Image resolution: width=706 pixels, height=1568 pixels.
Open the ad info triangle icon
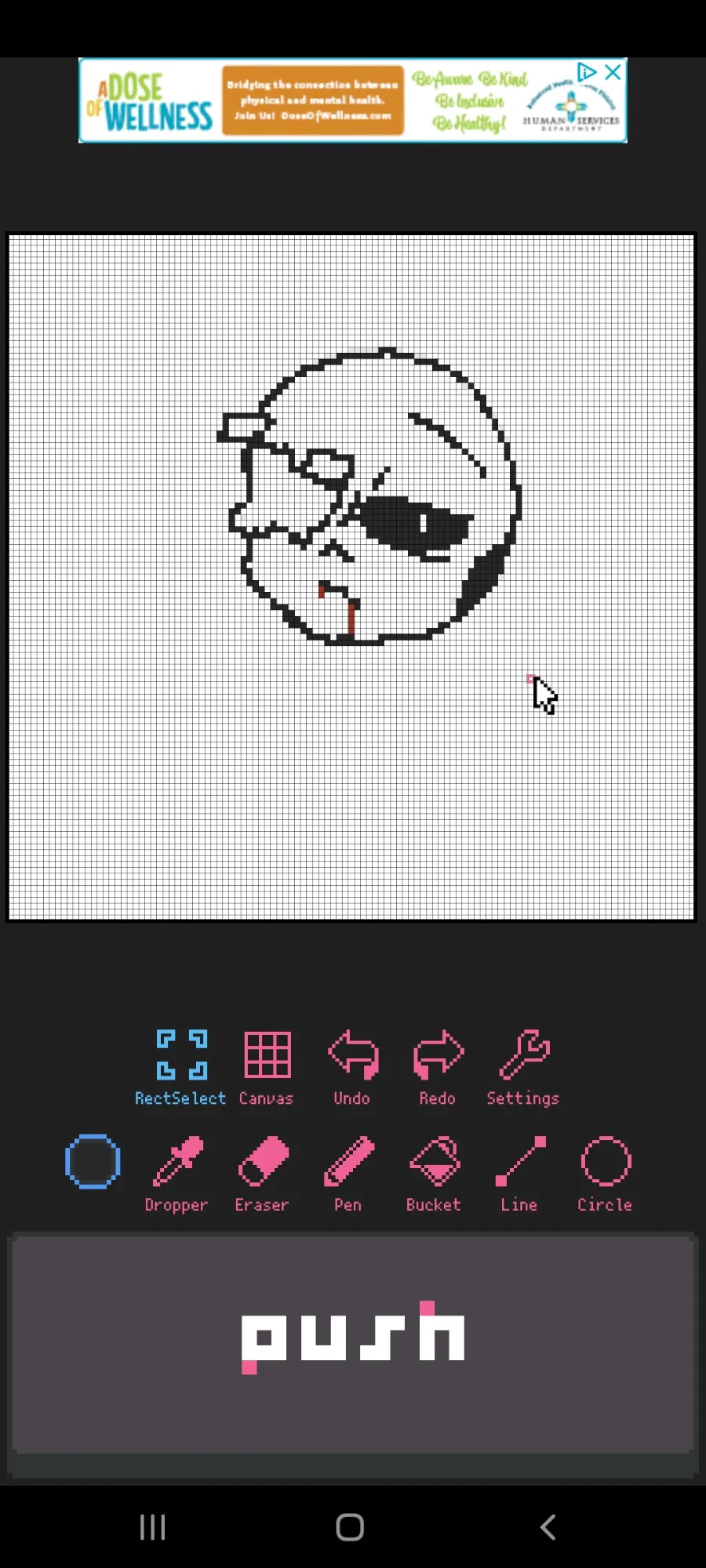coord(586,72)
